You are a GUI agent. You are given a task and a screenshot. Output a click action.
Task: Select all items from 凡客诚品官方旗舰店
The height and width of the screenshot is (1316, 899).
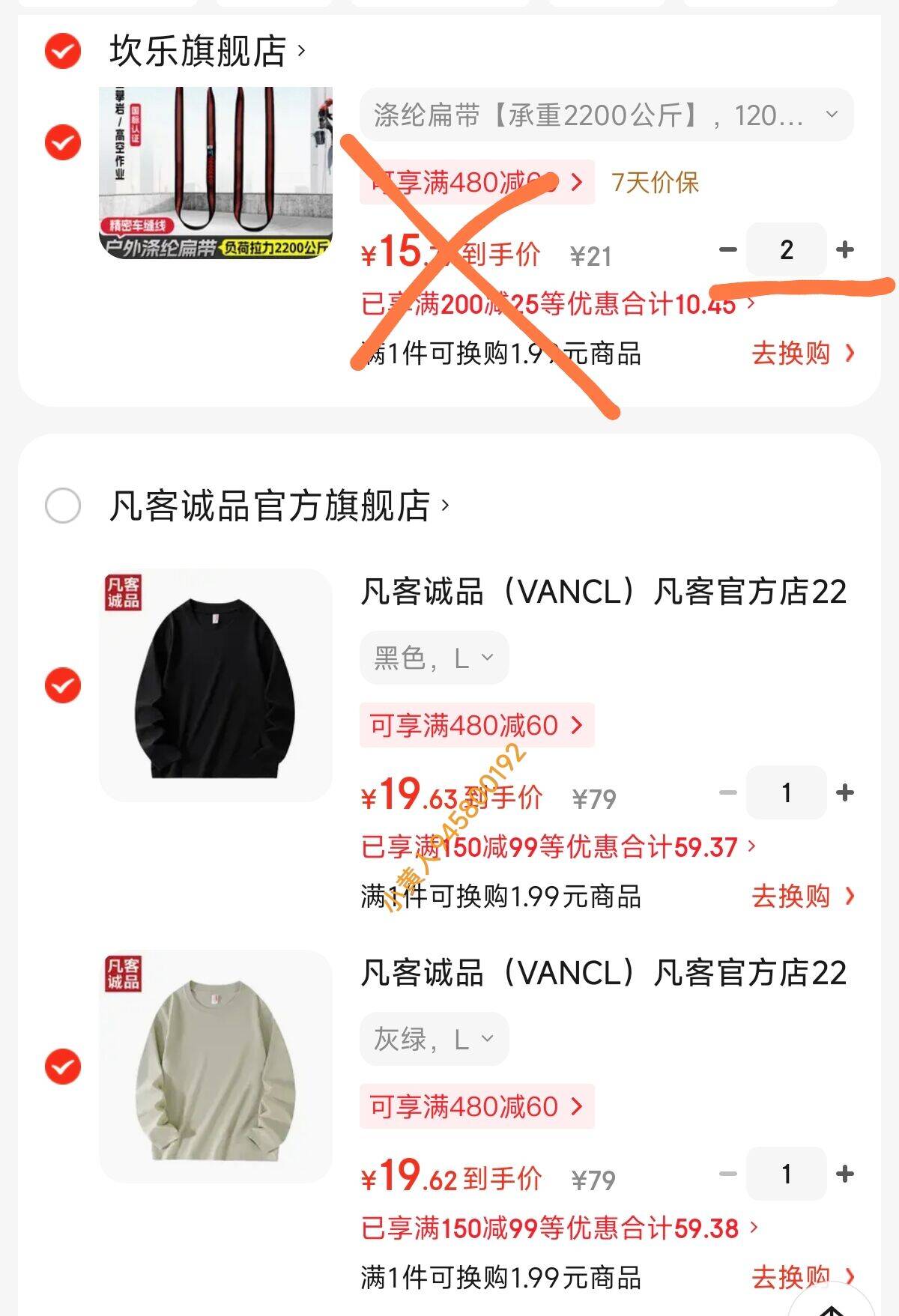click(63, 506)
